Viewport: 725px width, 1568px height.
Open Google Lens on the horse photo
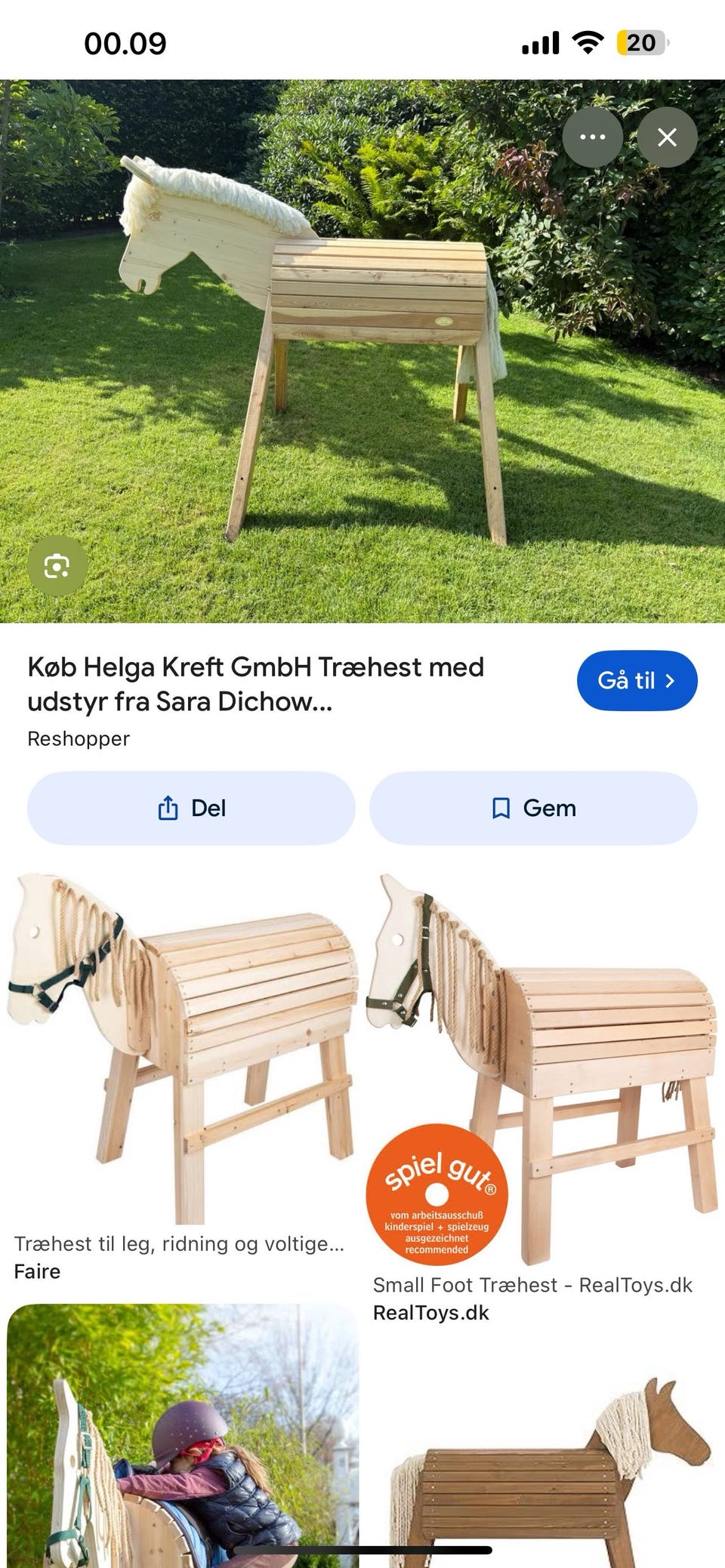(57, 564)
